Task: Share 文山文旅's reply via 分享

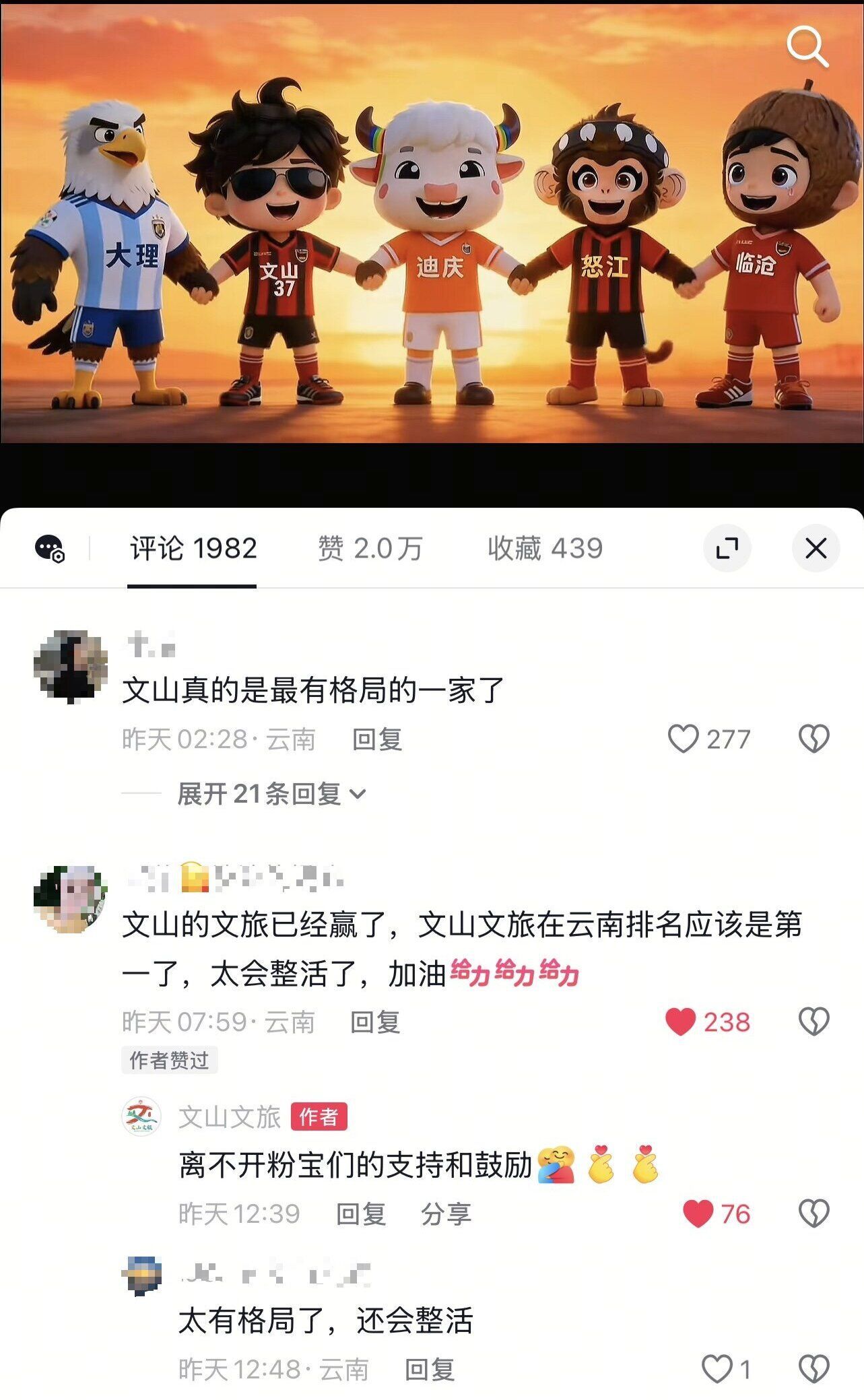Action: [x=446, y=1213]
